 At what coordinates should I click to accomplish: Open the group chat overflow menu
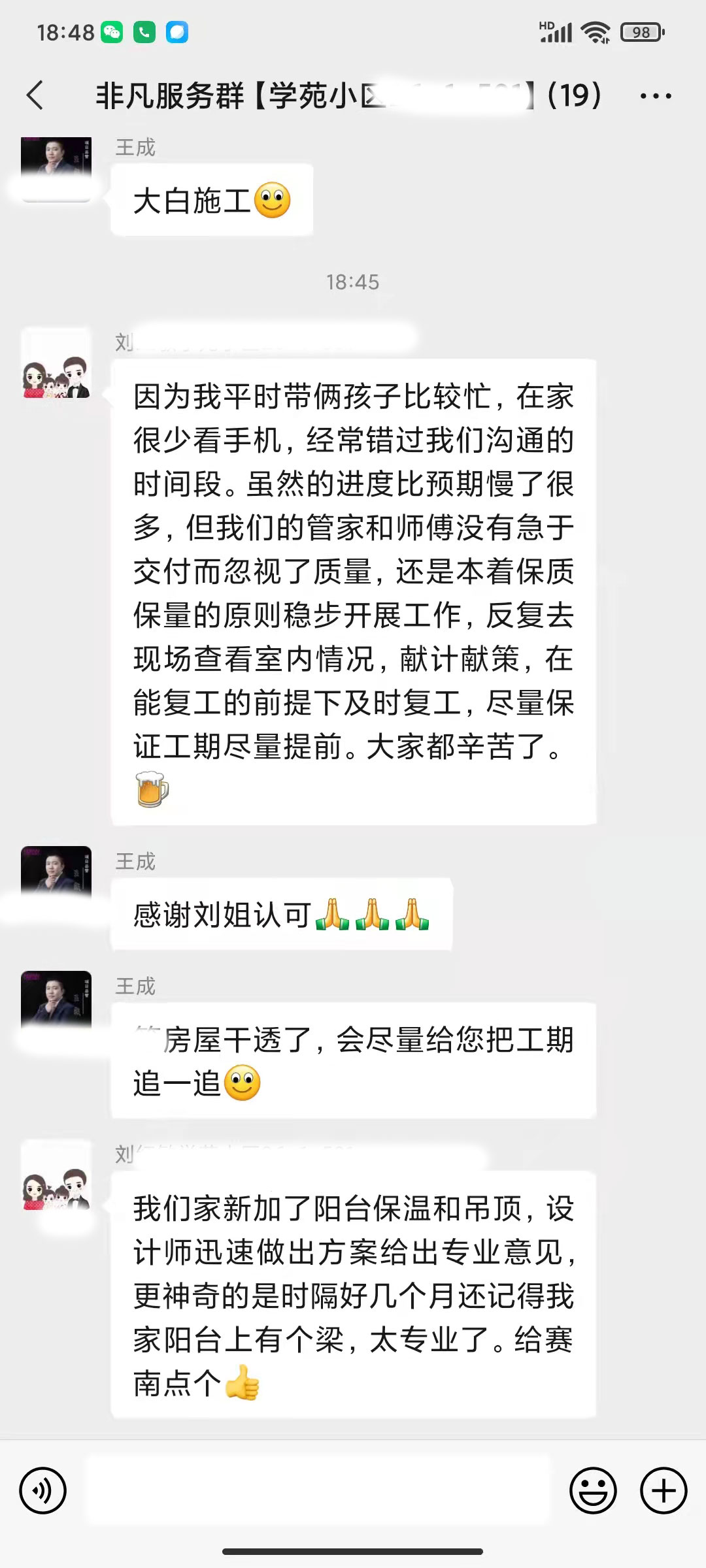point(655,96)
